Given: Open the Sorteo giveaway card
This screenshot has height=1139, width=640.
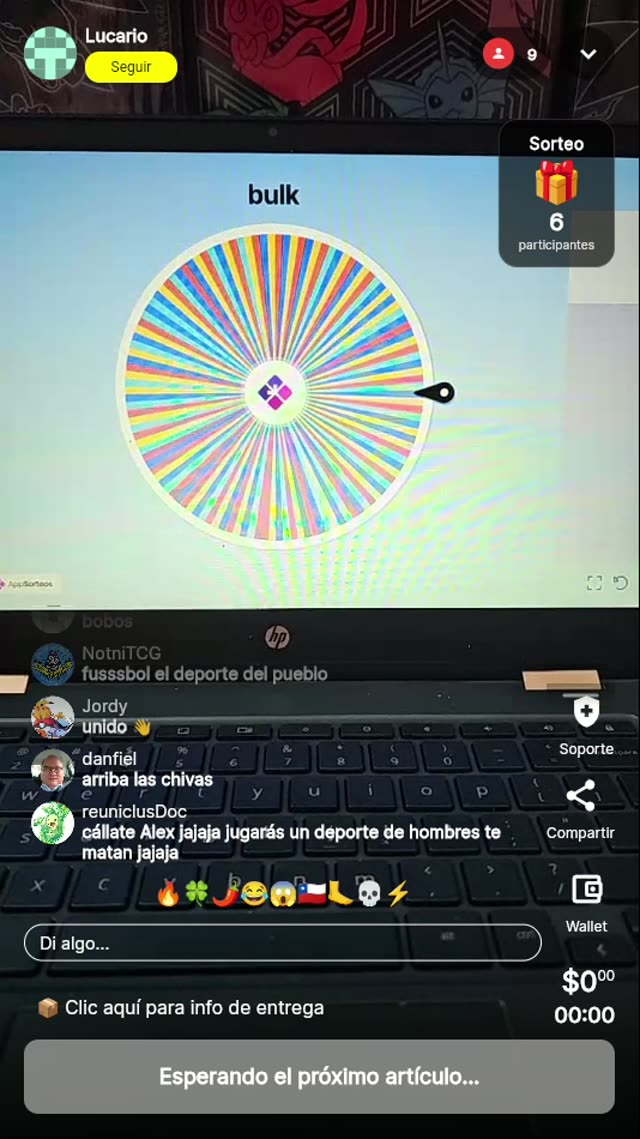Looking at the screenshot, I should coord(556,195).
